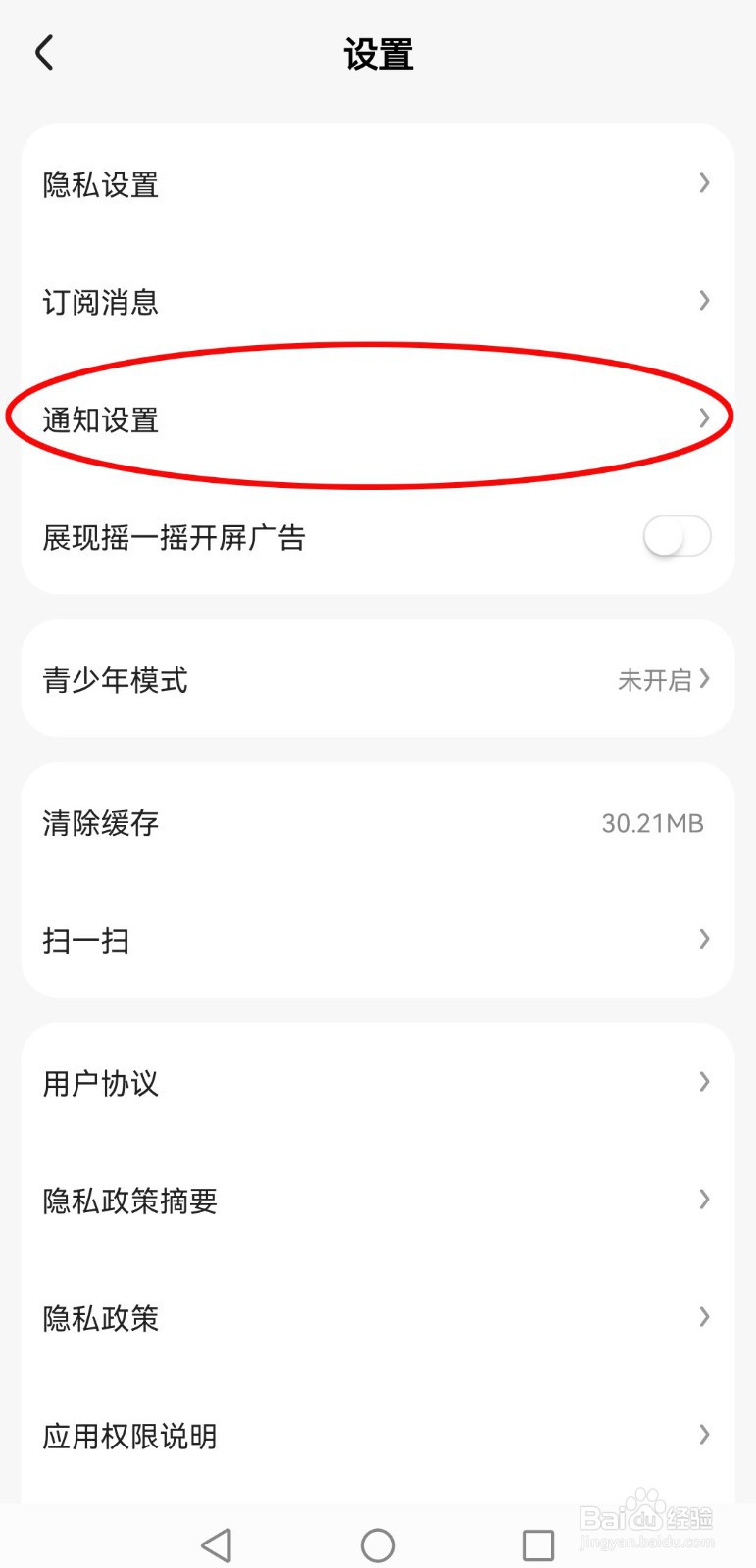Click the back arrow at top left
This screenshot has width=756, height=1568.
[43, 52]
